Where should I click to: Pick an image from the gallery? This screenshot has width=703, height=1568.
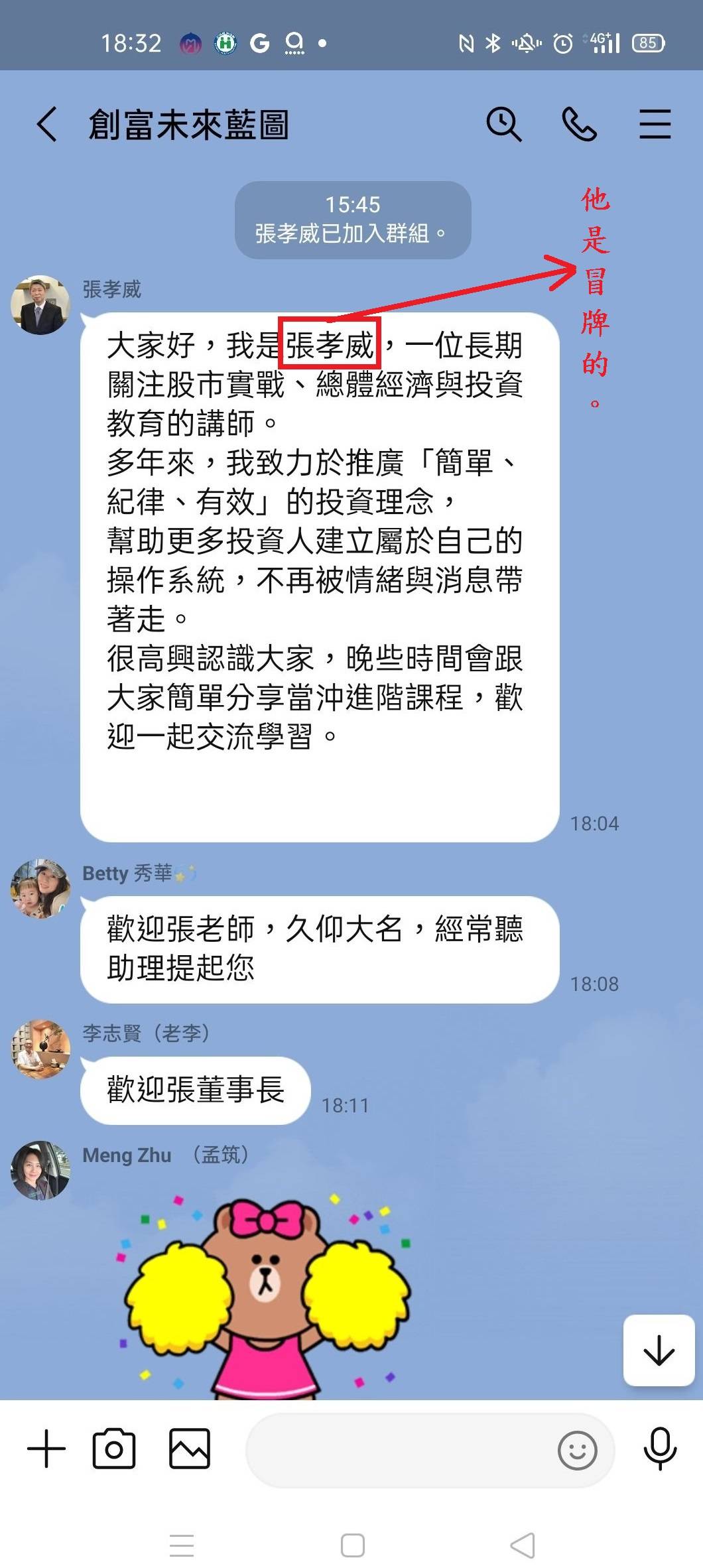[x=190, y=1449]
